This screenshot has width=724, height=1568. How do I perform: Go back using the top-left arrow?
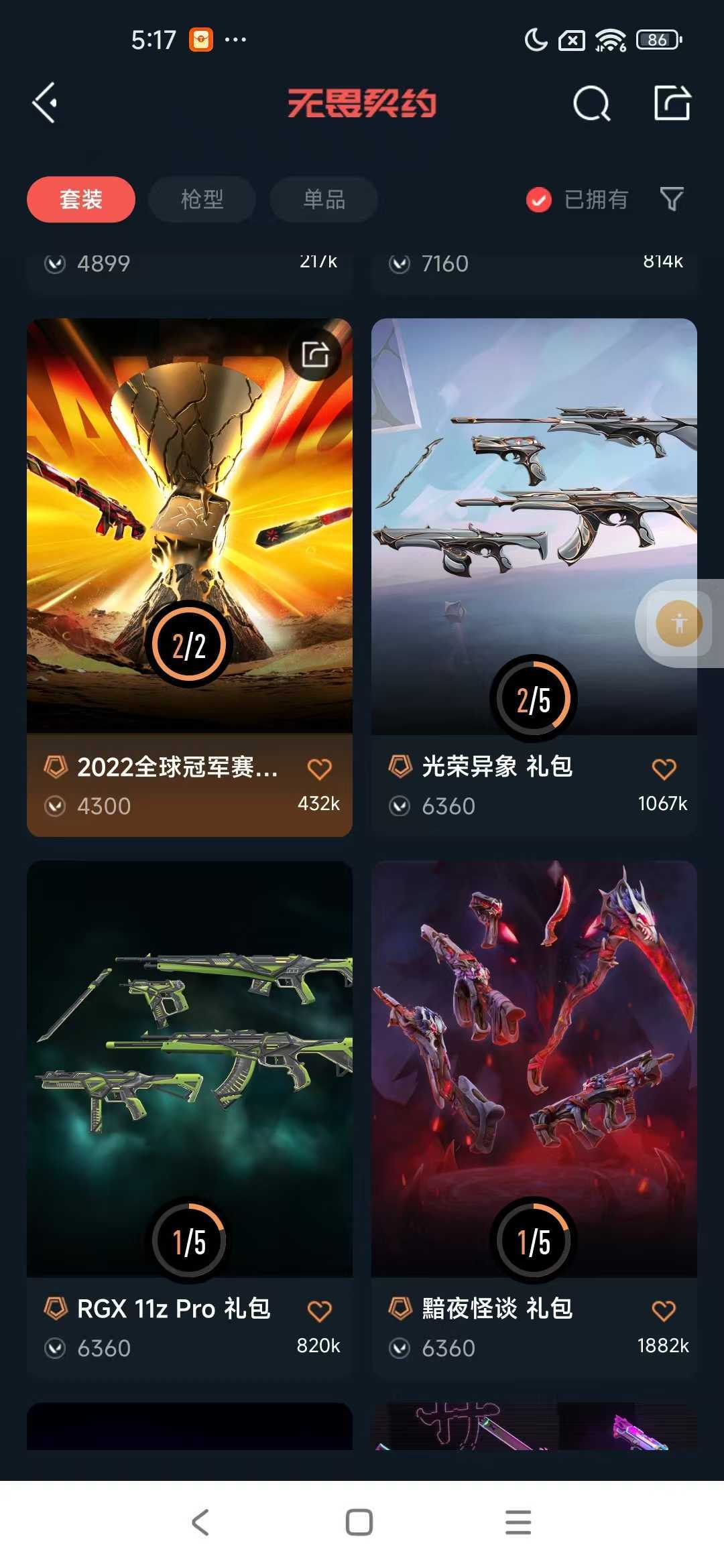(45, 103)
